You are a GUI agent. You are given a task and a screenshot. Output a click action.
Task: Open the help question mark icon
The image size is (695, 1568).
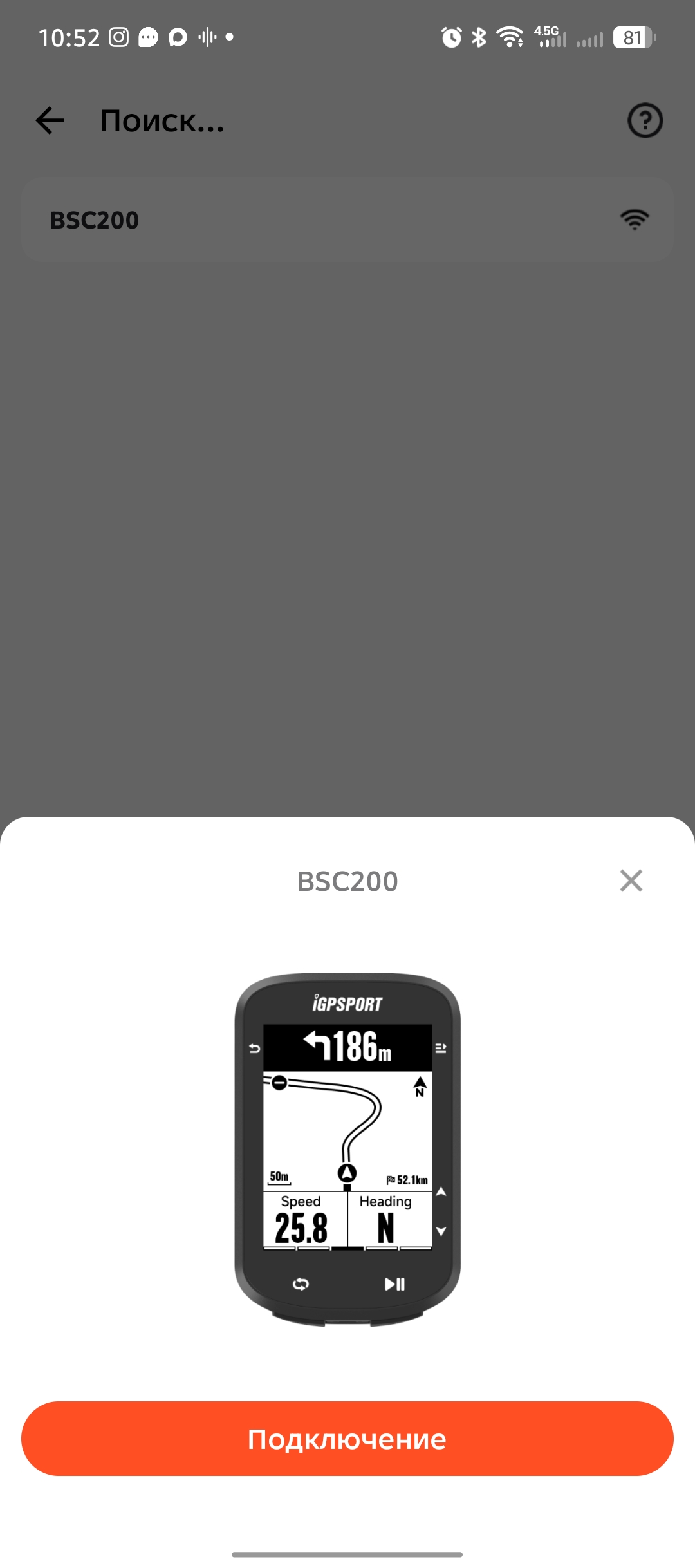tap(645, 120)
